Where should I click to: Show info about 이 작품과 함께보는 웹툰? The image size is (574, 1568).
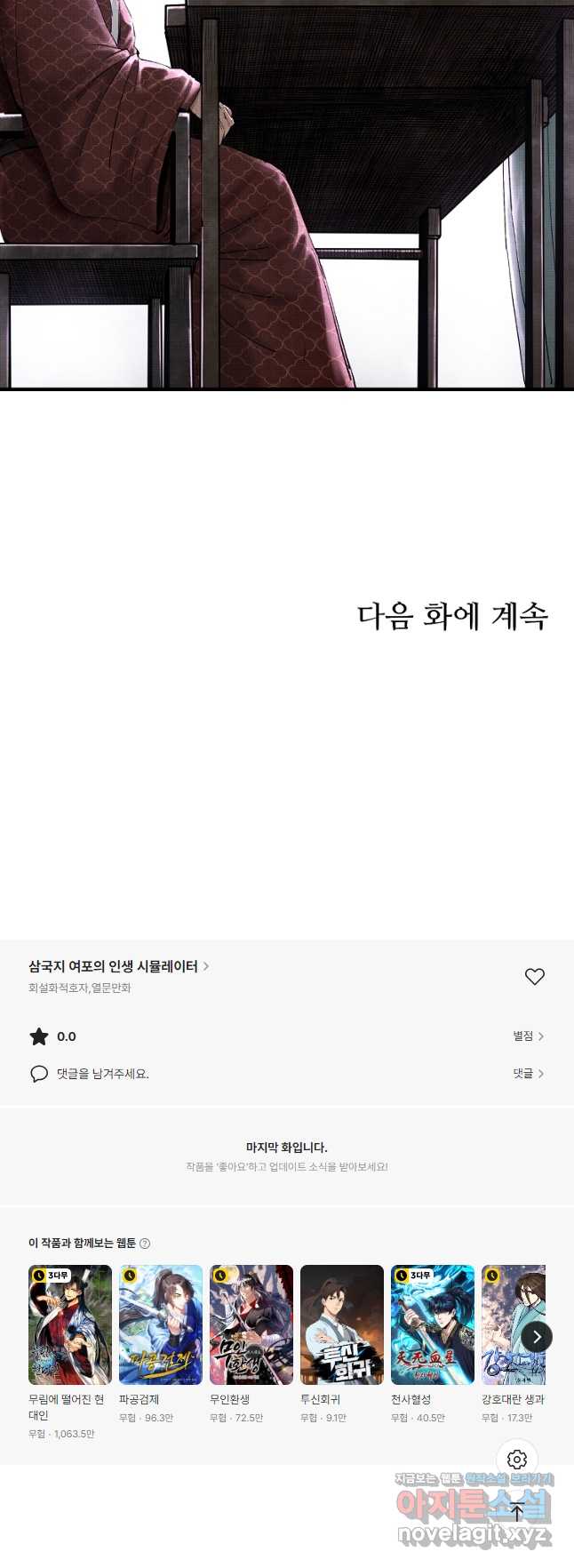145,1244
